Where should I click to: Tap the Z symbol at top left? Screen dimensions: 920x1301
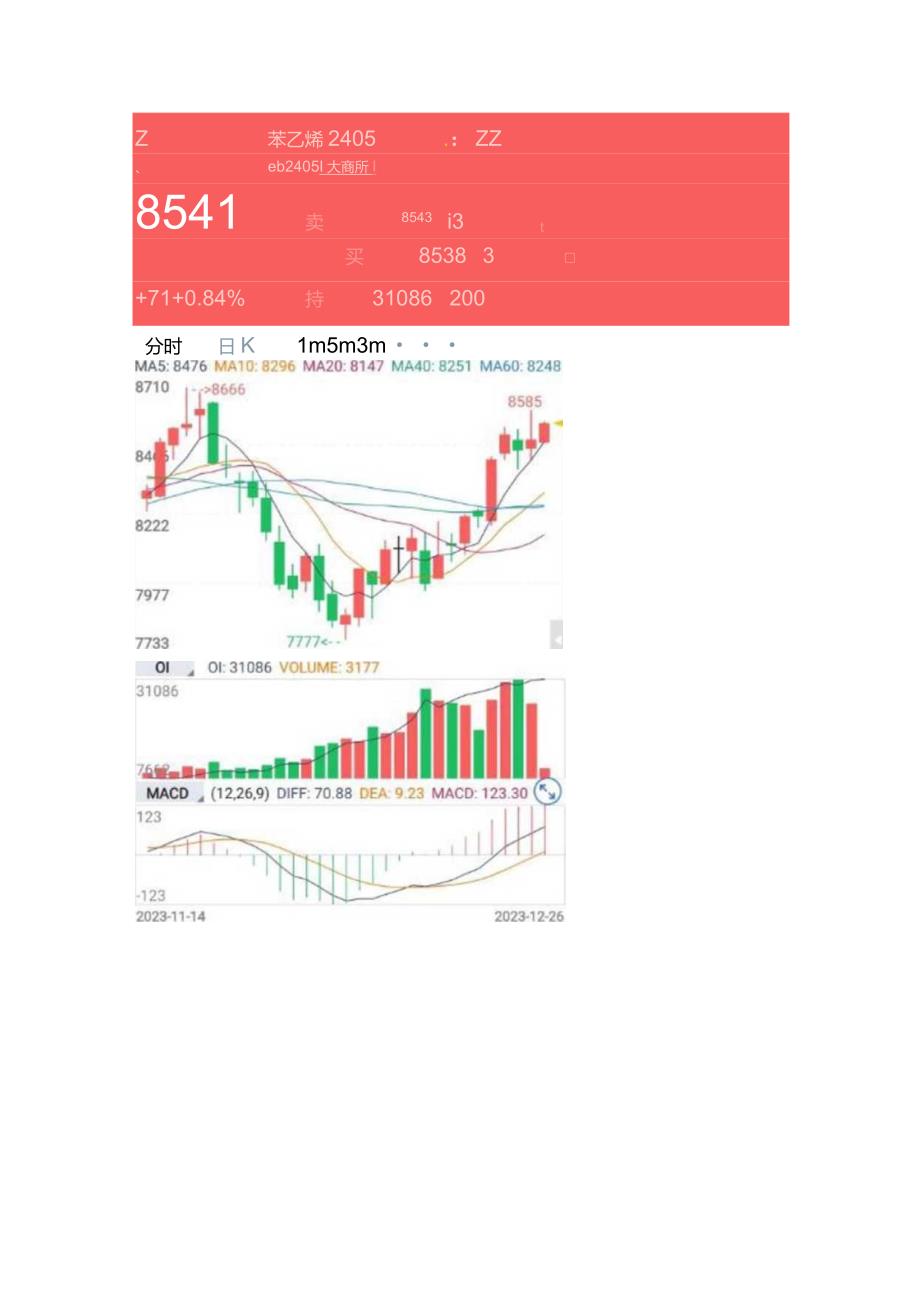coord(141,137)
